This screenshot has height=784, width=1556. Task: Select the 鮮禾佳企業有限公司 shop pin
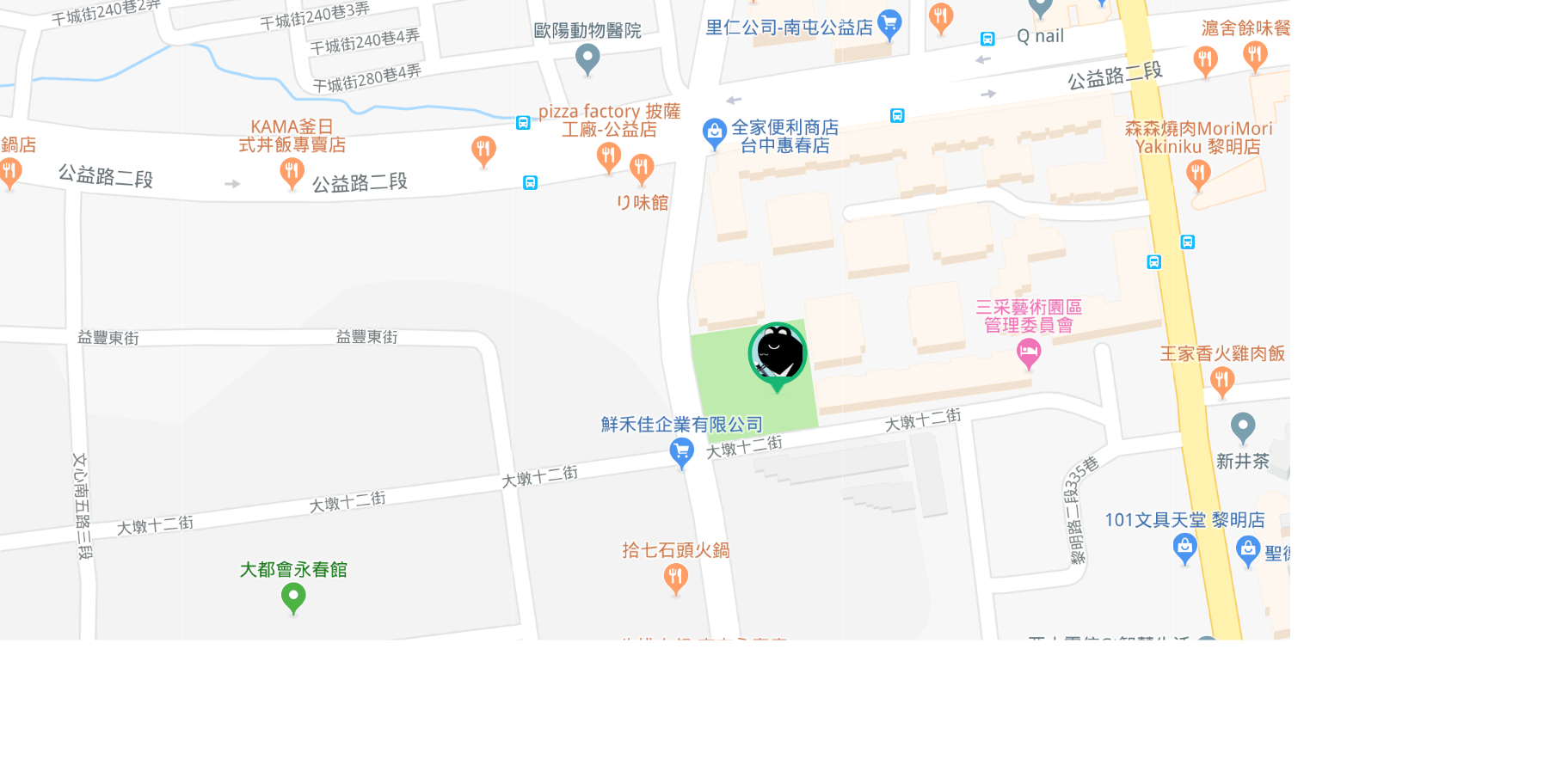point(681,450)
